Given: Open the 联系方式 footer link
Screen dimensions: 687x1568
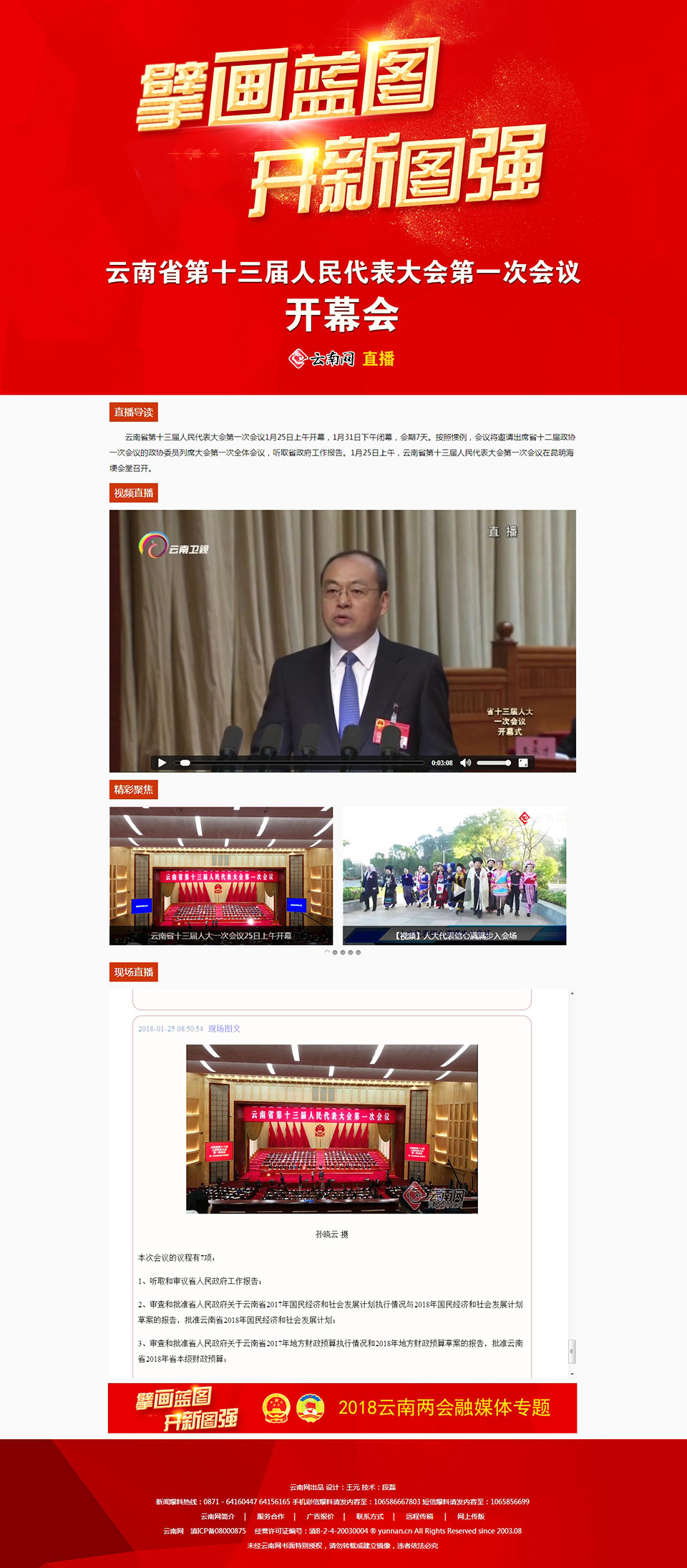Looking at the screenshot, I should [x=370, y=1516].
